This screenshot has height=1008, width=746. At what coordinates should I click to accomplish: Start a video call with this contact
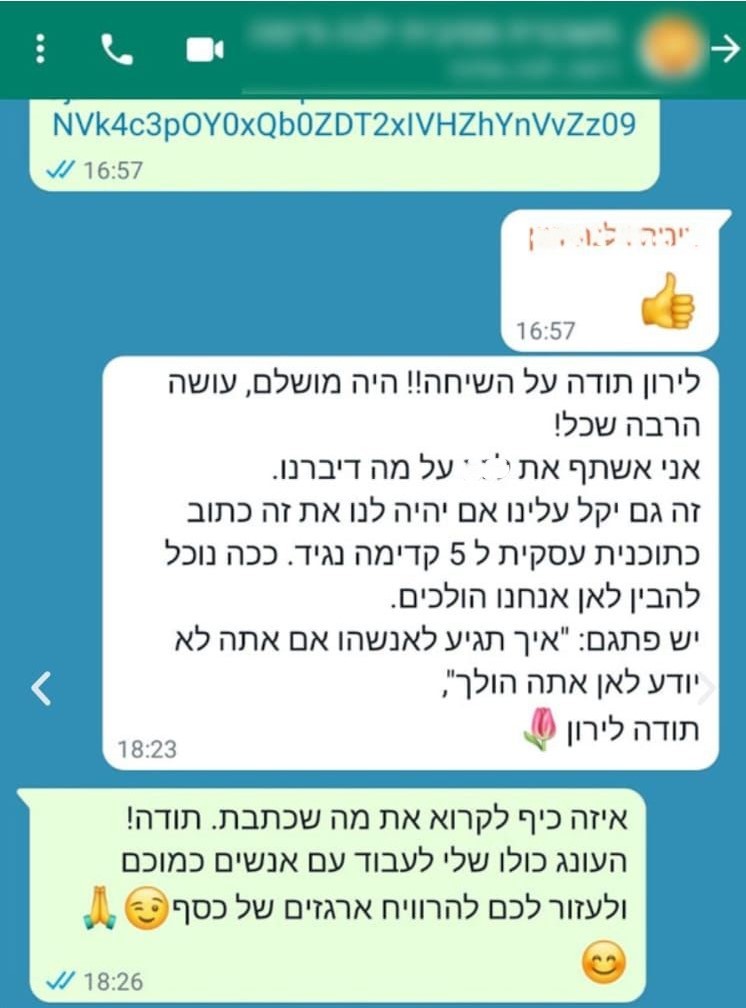pos(204,49)
